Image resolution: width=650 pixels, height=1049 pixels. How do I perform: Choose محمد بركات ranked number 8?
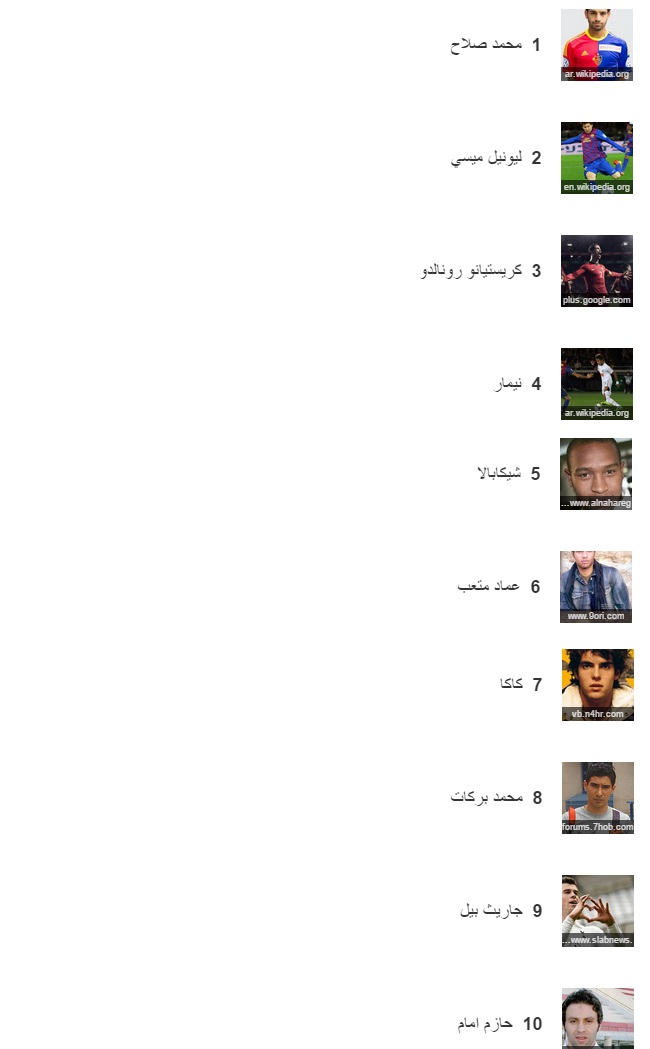[x=486, y=797]
